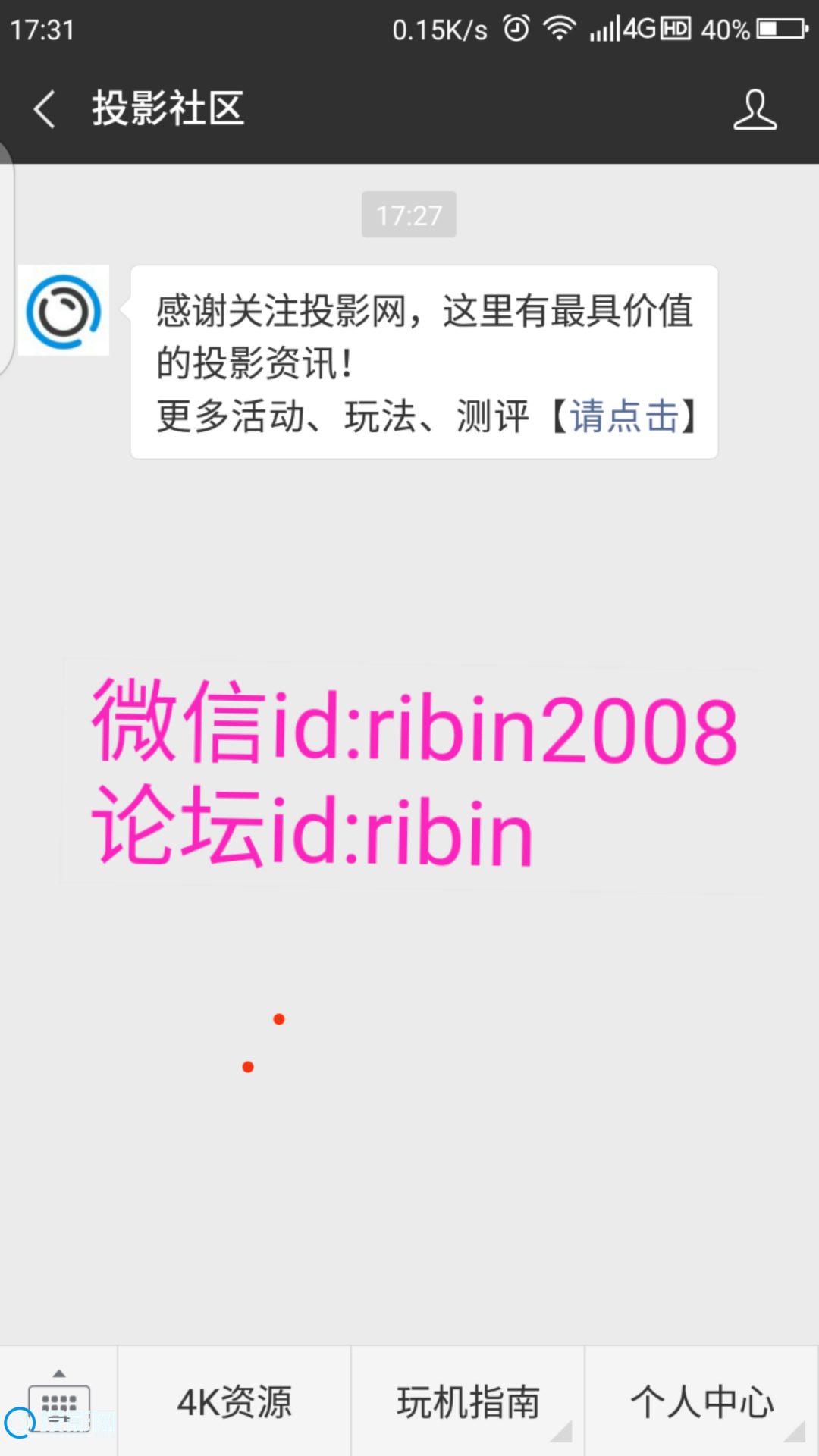Open the 4K资源 menu

[234, 1401]
